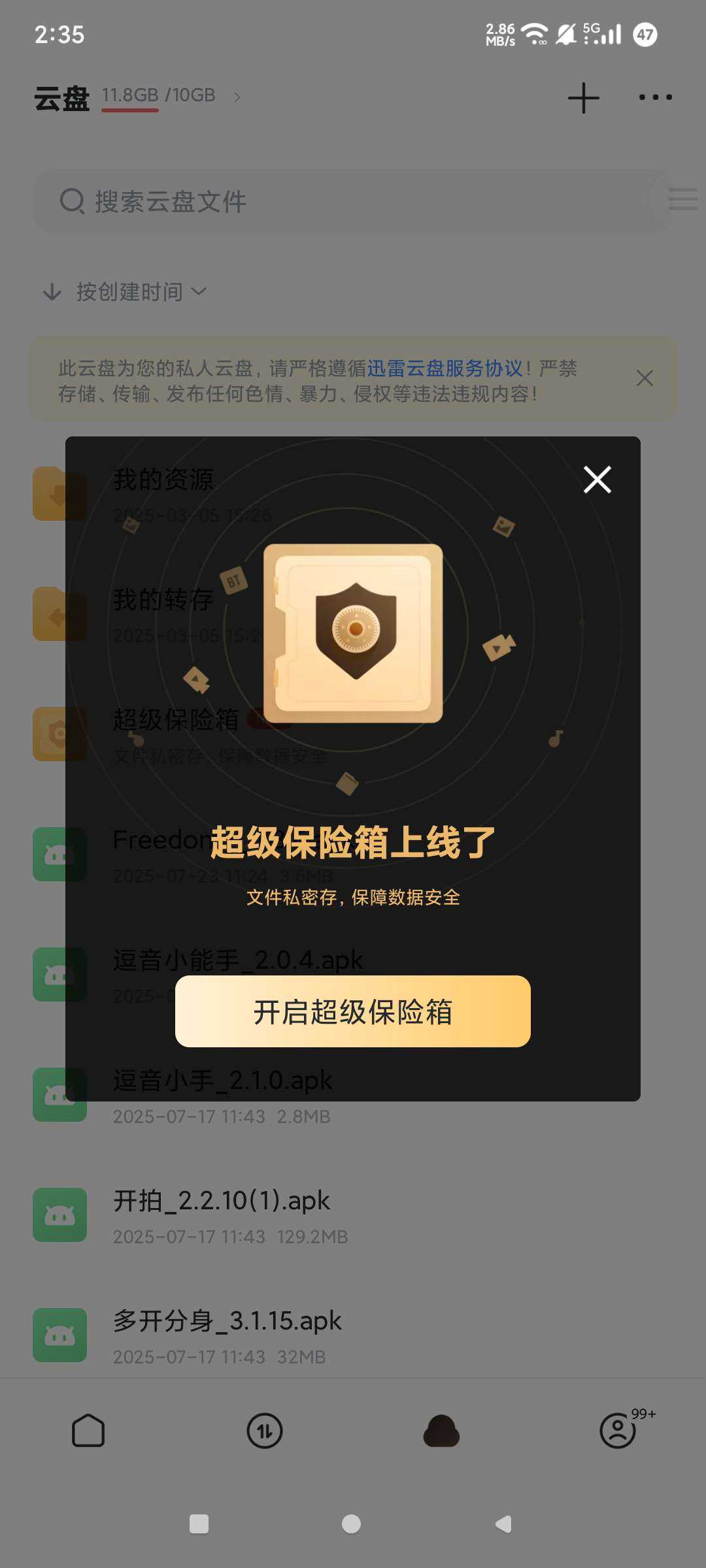Open profile icon with 99+ badge

click(616, 1431)
